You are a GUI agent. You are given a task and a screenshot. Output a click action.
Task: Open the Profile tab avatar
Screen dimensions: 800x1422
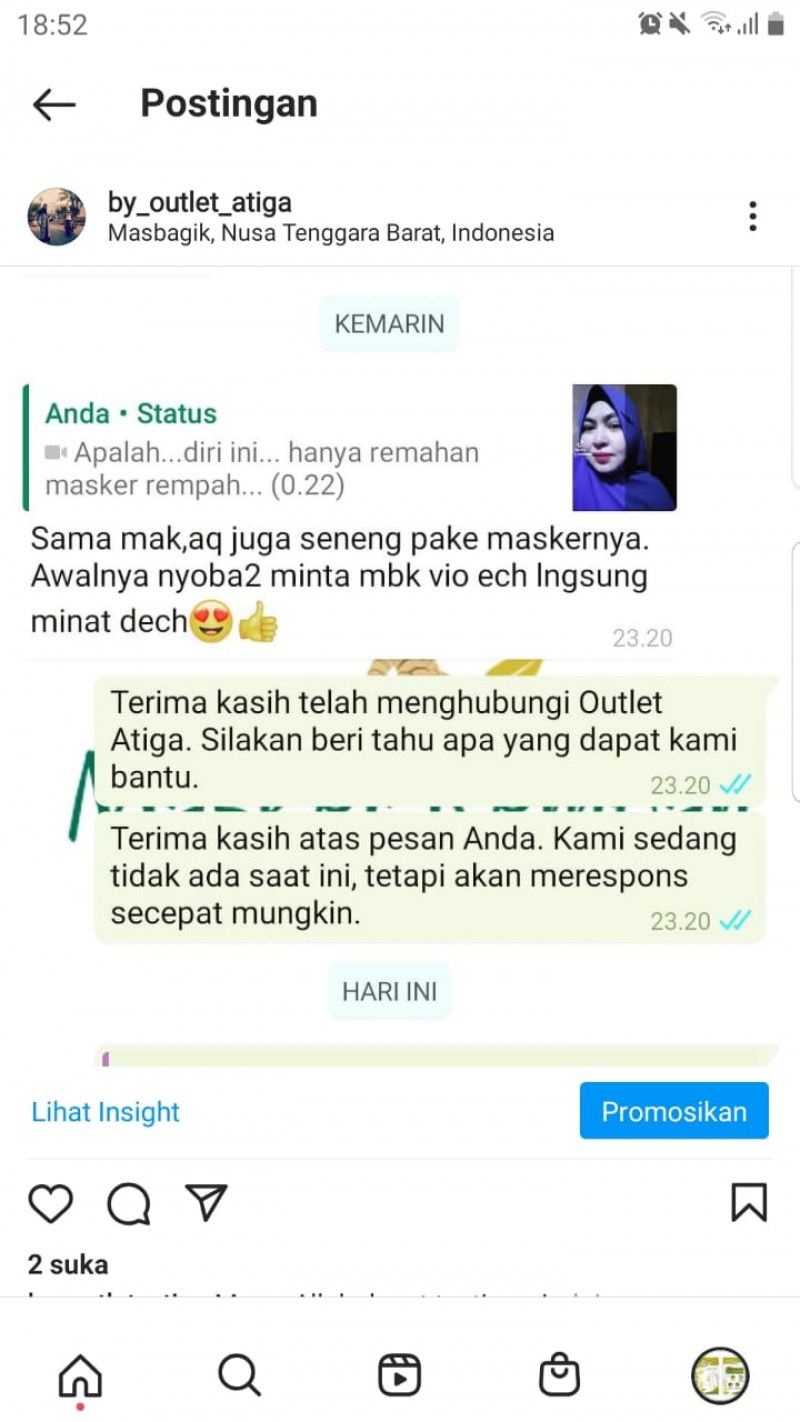tap(719, 1377)
